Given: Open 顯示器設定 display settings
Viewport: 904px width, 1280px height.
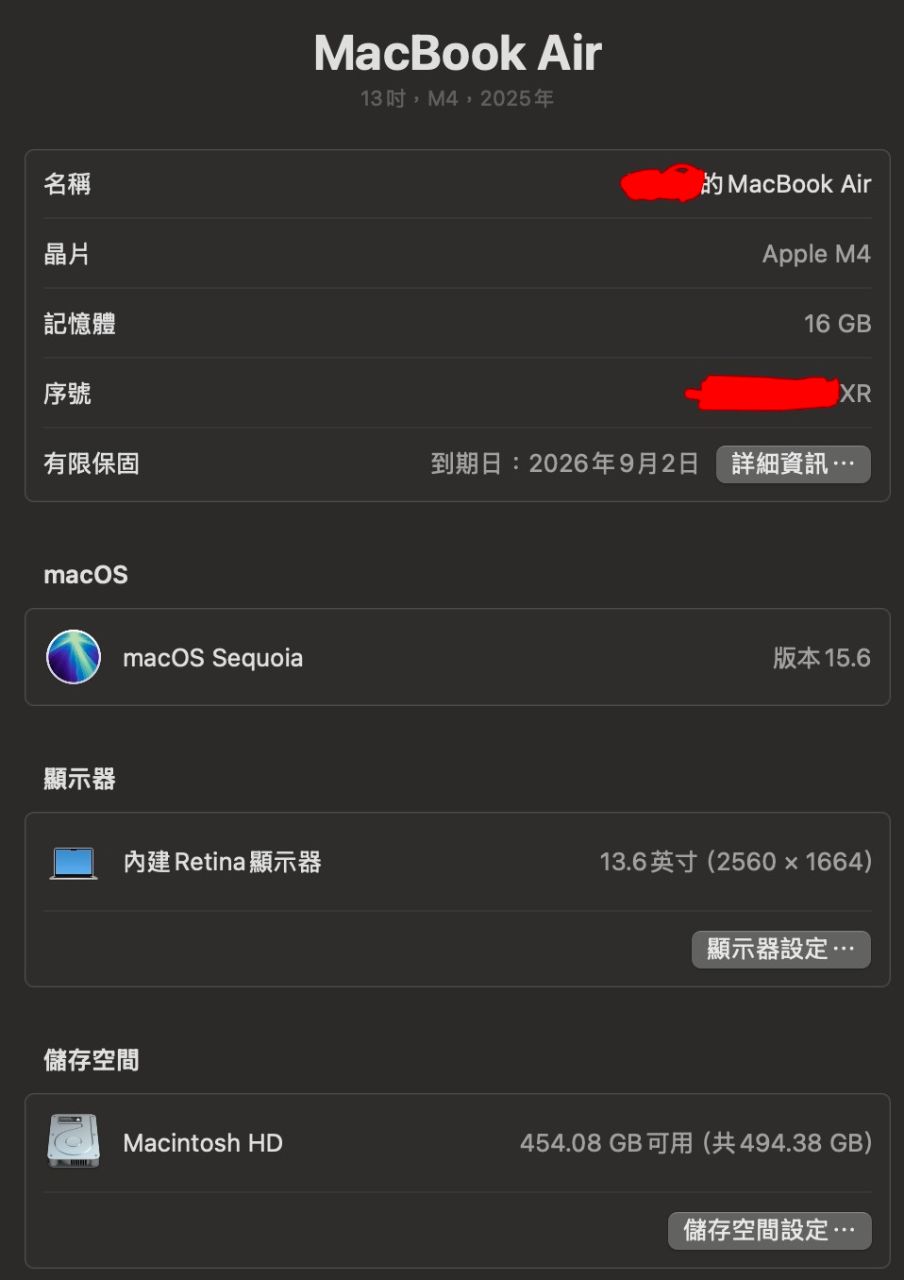Looking at the screenshot, I should tap(781, 949).
